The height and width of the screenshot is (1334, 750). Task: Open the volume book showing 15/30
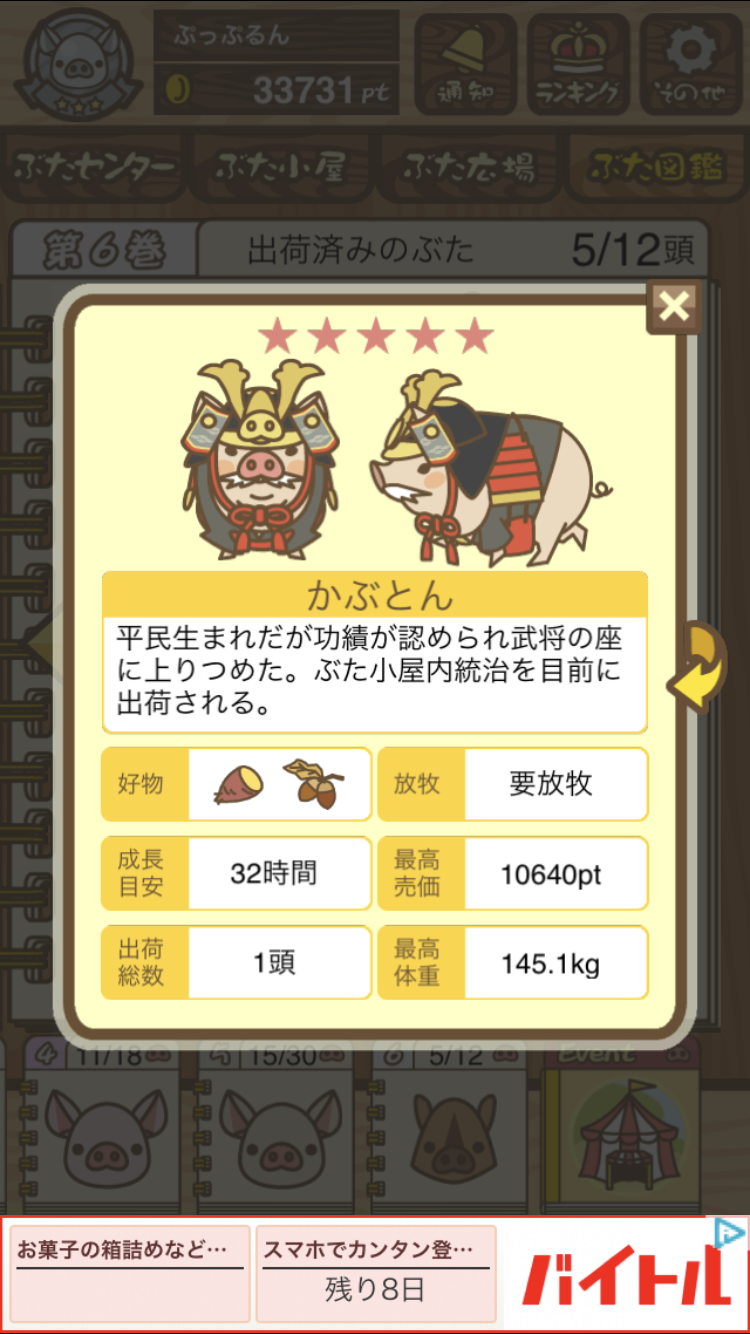[277, 1125]
